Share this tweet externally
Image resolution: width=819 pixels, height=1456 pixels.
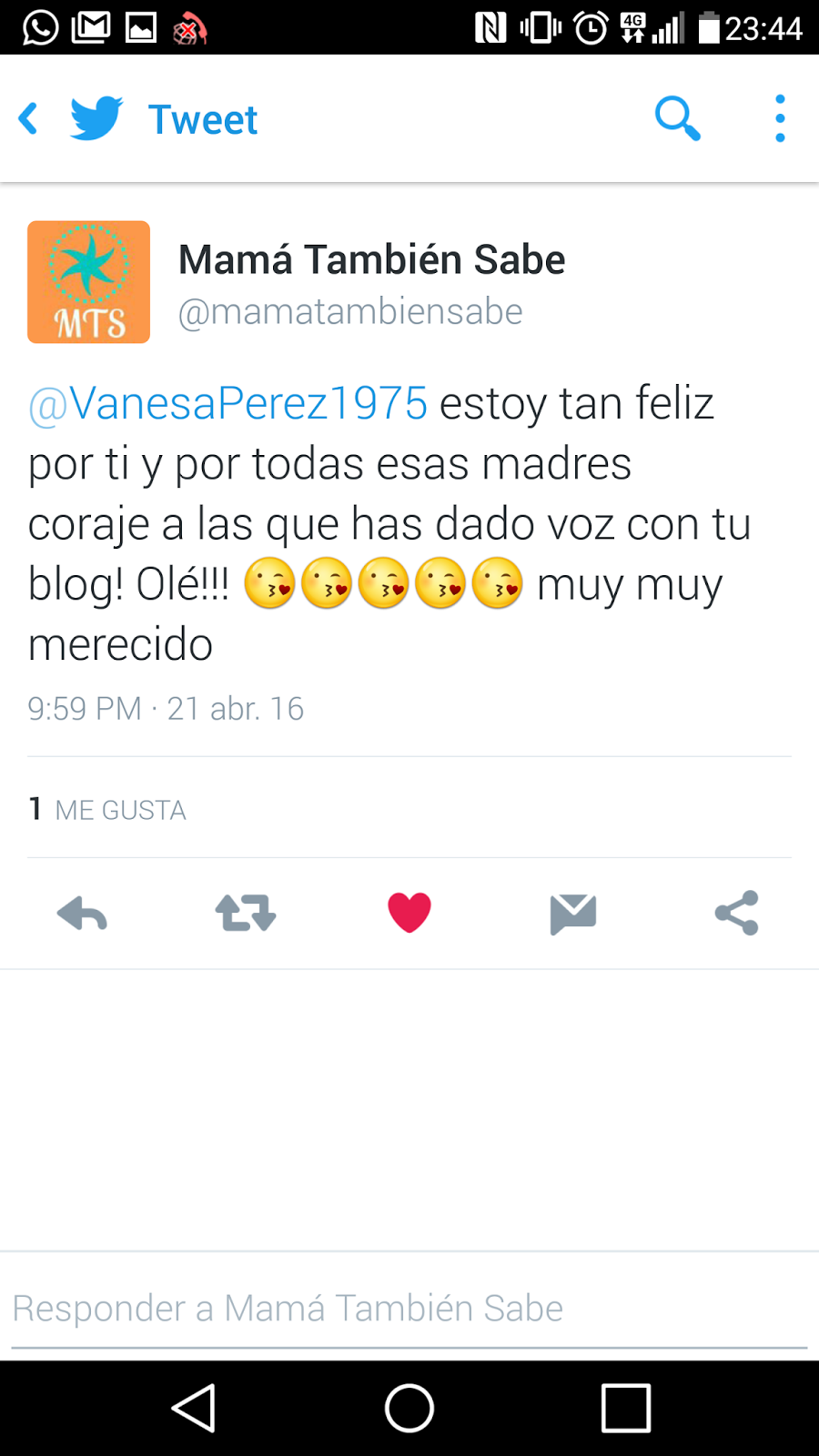point(736,913)
